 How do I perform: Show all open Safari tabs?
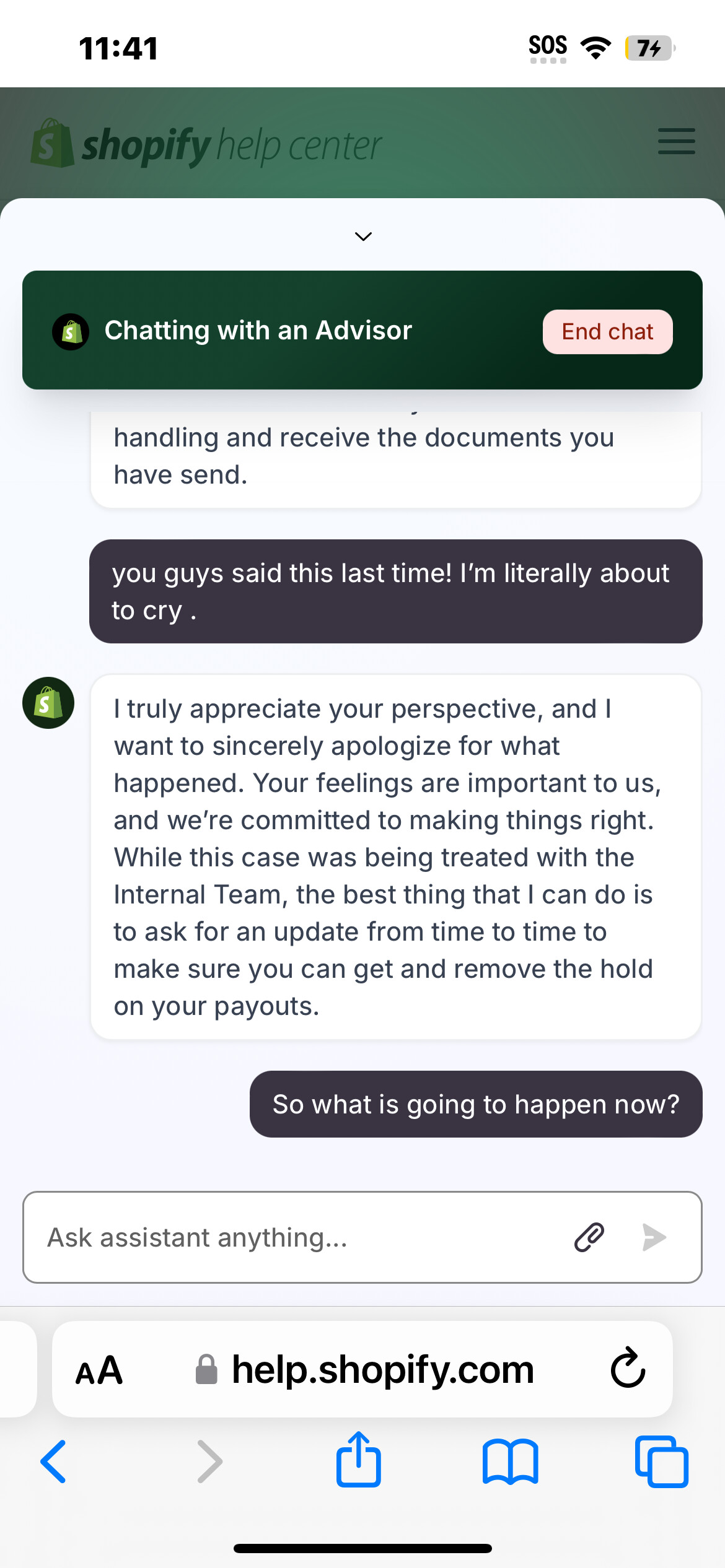[x=661, y=1461]
